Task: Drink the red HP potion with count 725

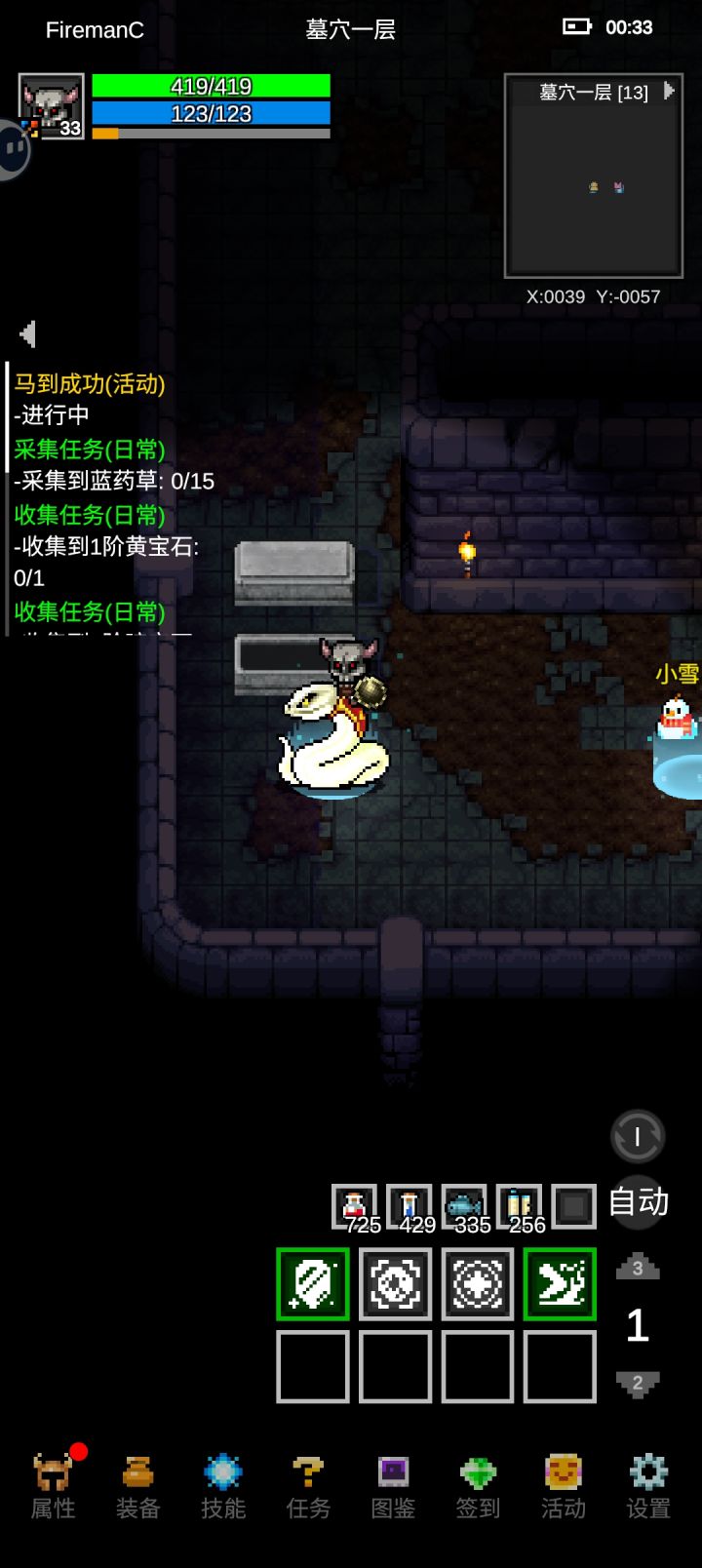Action: (354, 1205)
